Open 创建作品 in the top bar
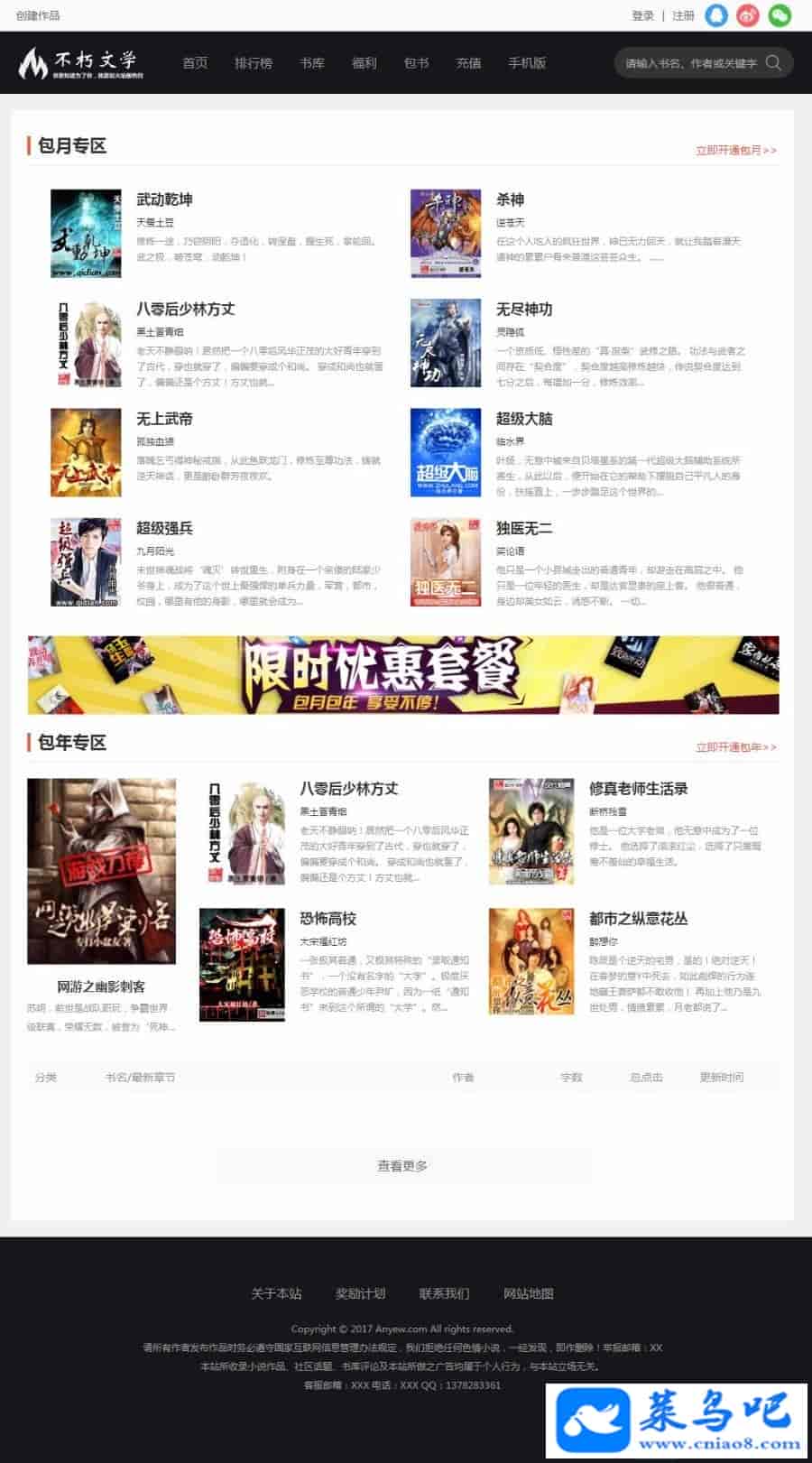 38,15
